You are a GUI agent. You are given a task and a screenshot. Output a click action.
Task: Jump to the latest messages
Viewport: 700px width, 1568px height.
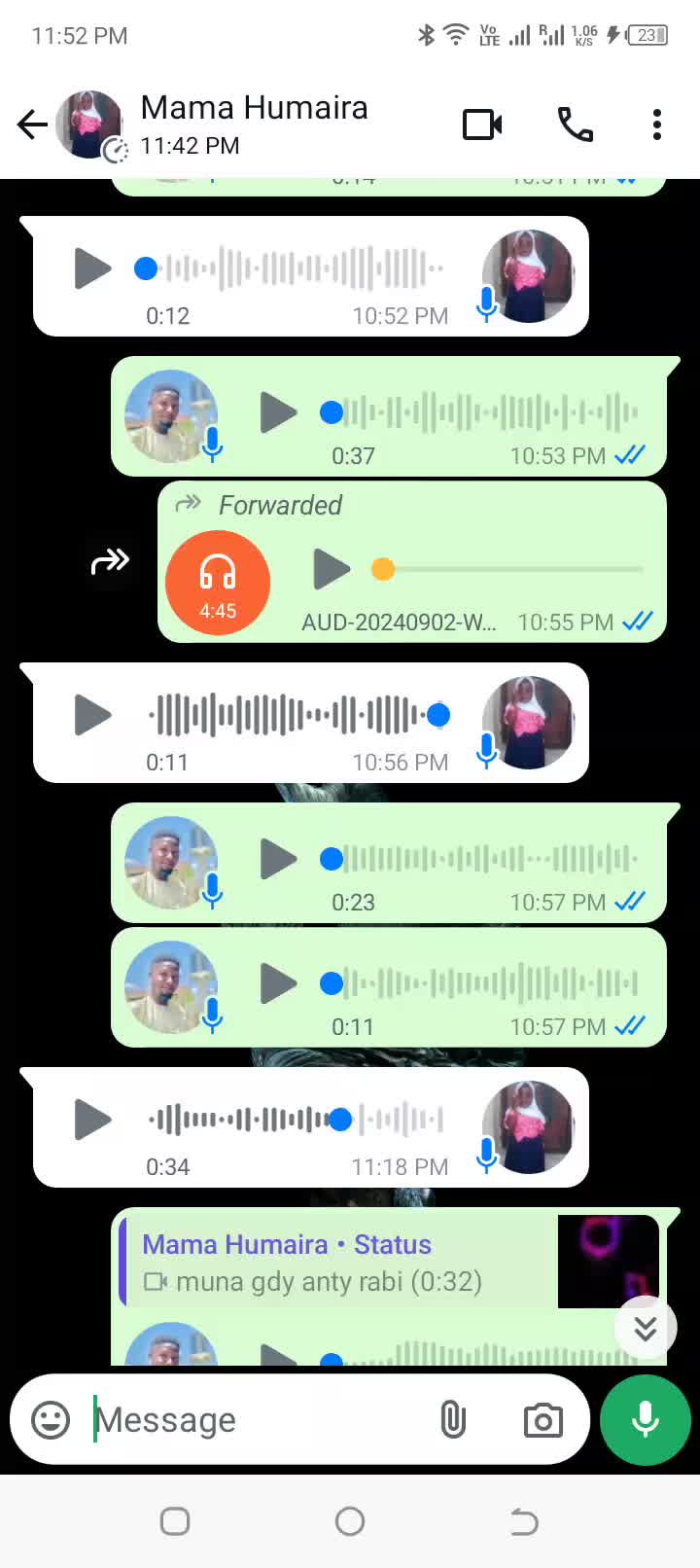pos(646,1329)
